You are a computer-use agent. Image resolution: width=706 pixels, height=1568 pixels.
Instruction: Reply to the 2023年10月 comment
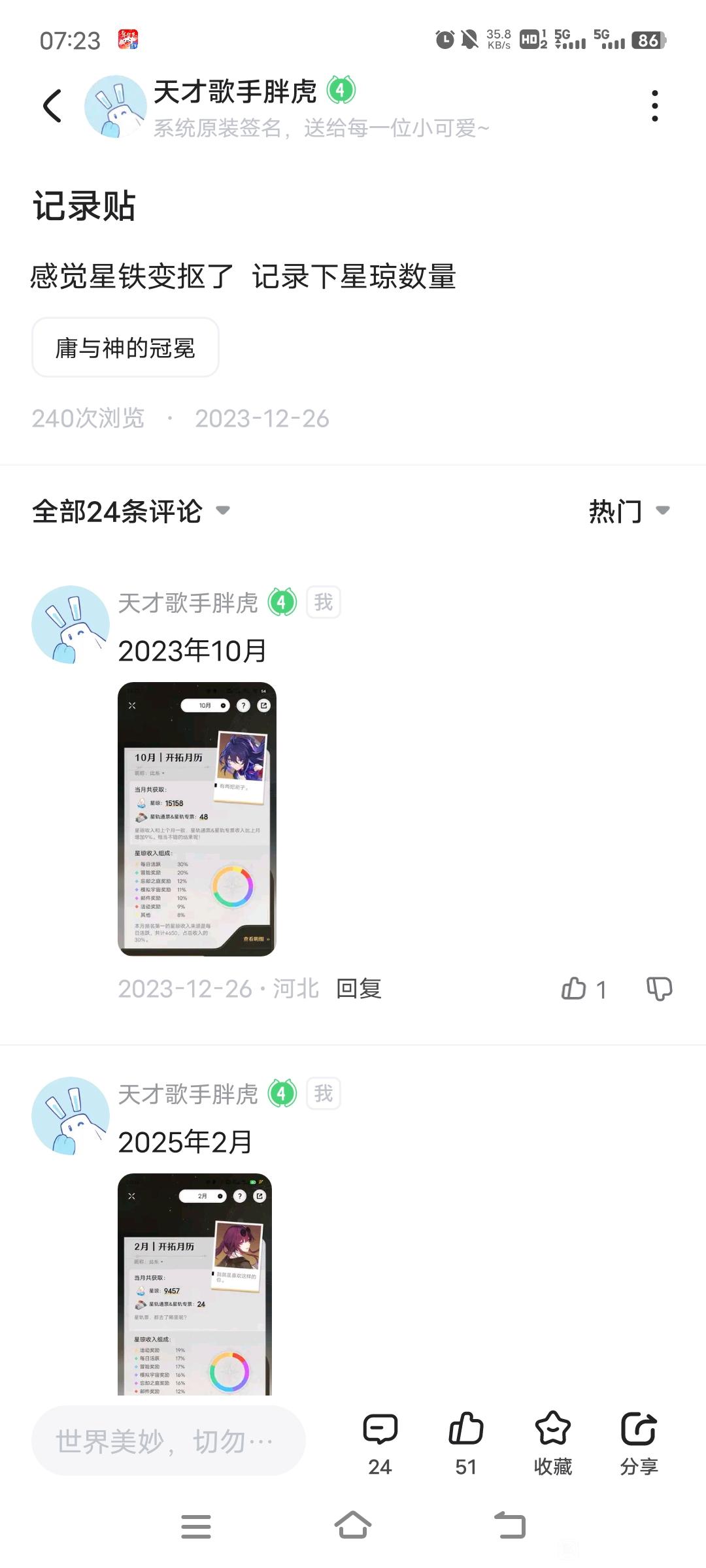click(x=358, y=988)
